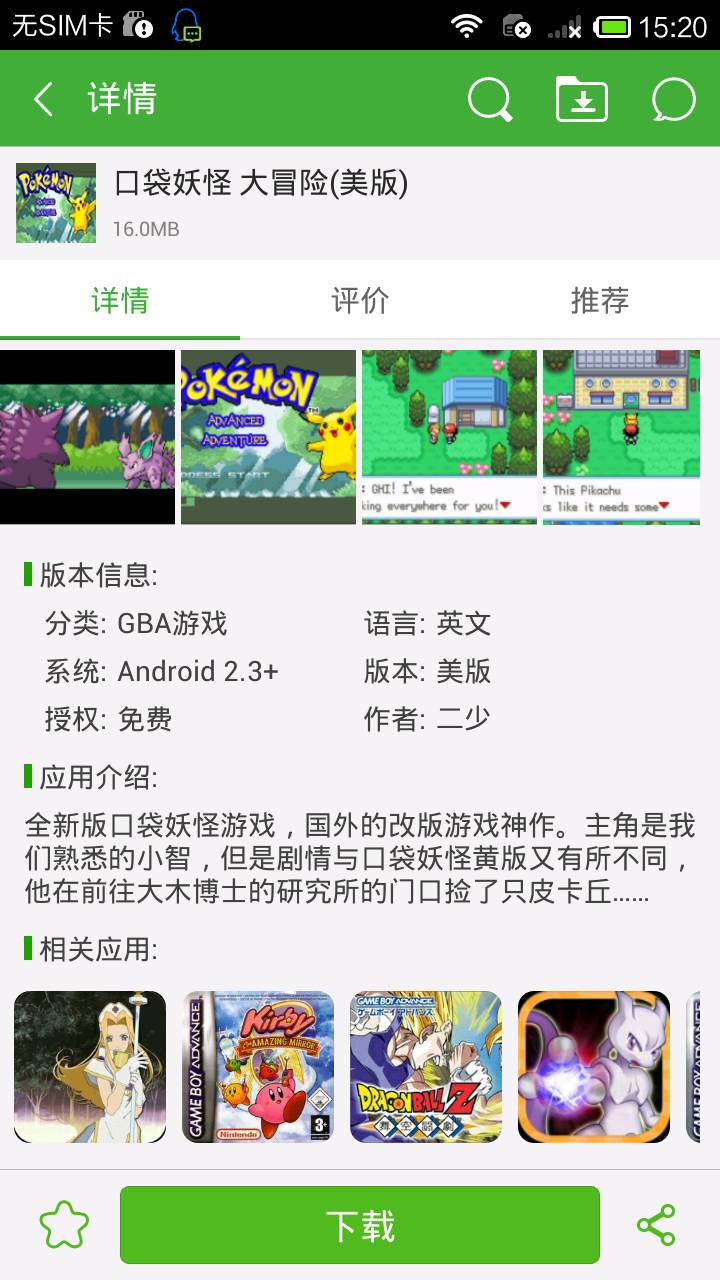Open the screenshot with 'I've been' dialogue
Image resolution: width=720 pixels, height=1280 pixels.
449,436
